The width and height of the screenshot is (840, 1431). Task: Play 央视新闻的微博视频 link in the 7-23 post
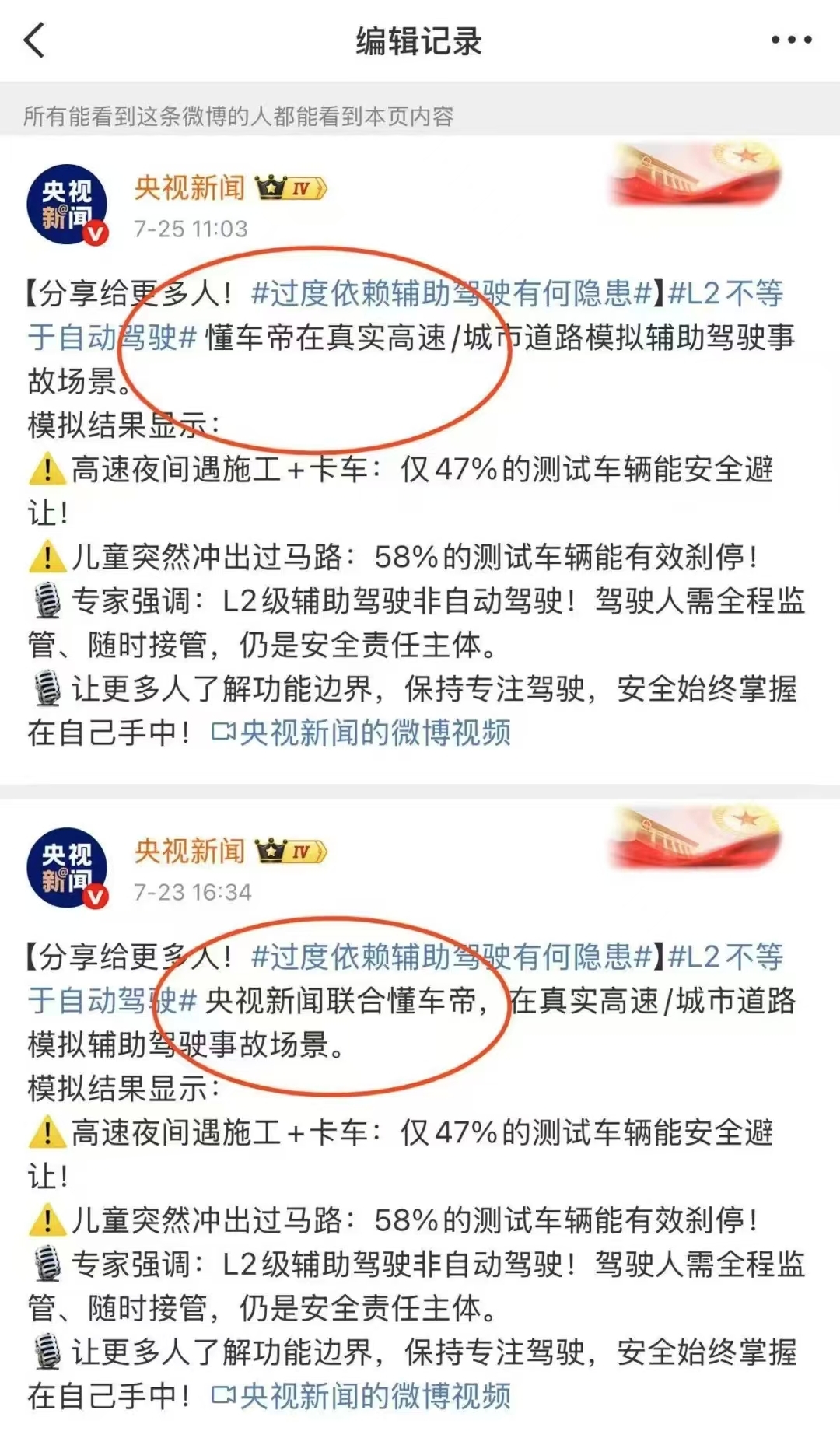362,1396
